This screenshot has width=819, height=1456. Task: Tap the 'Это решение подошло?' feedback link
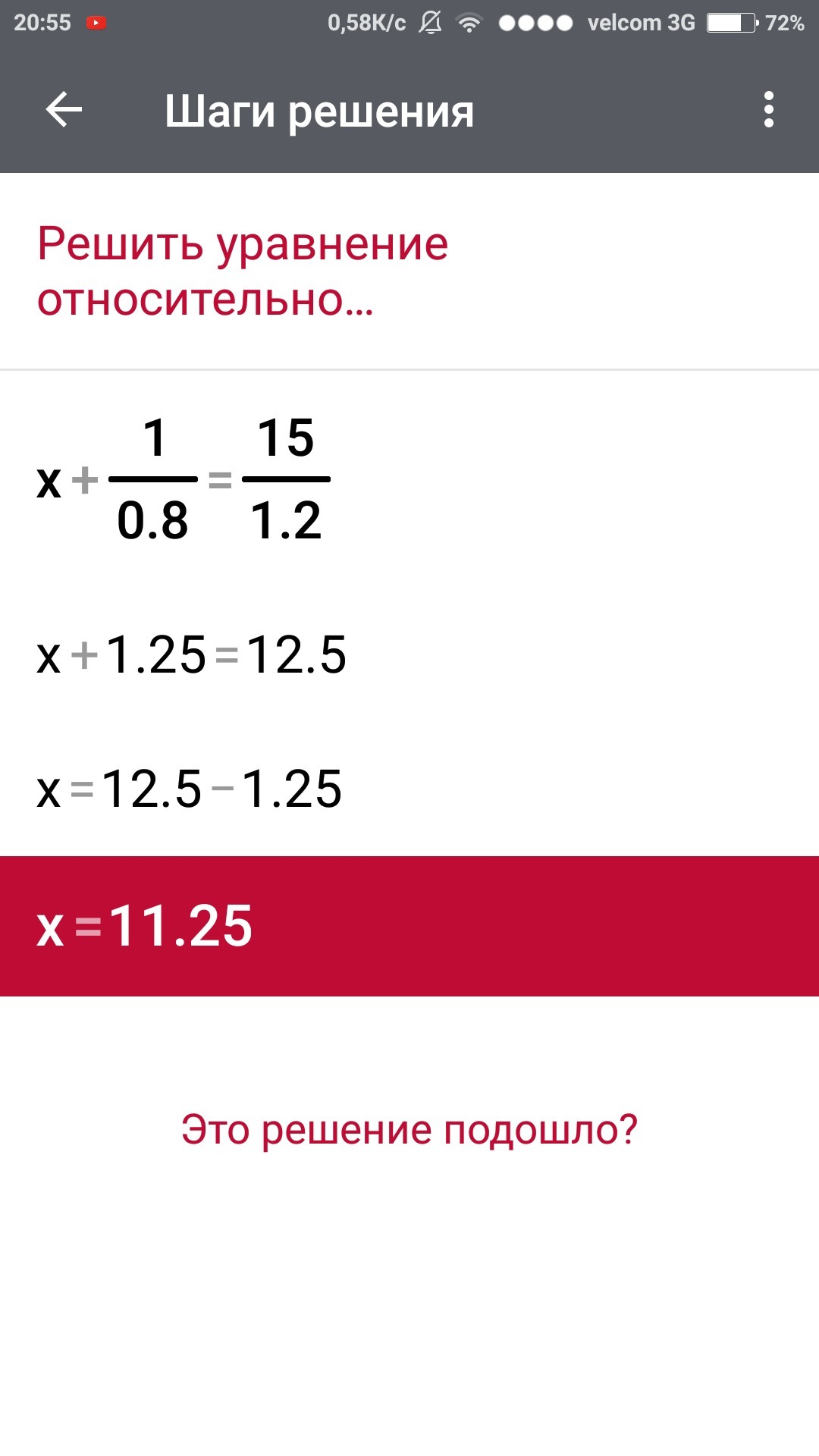(409, 1130)
